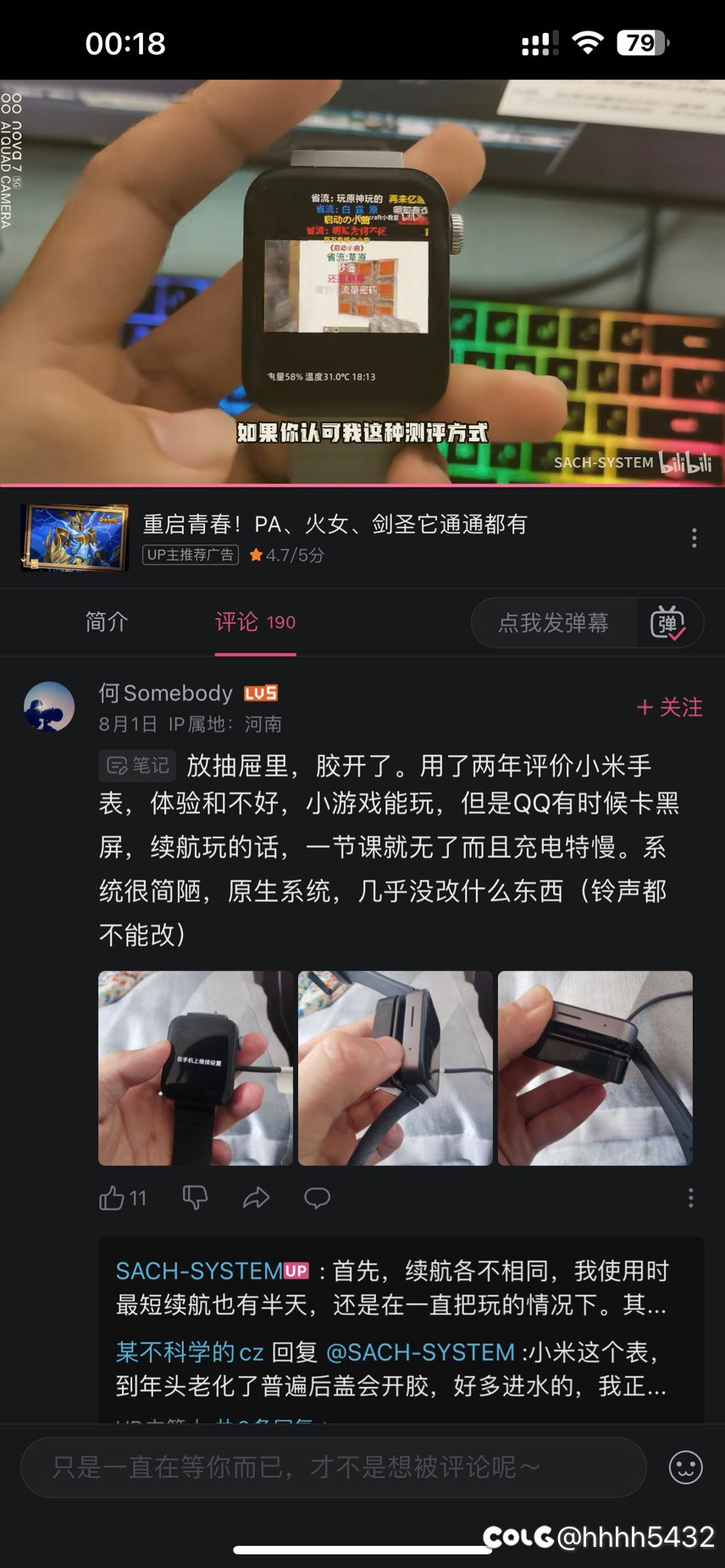Open the third comment photo of the watch
The height and width of the screenshot is (1568, 725).
(x=595, y=1068)
